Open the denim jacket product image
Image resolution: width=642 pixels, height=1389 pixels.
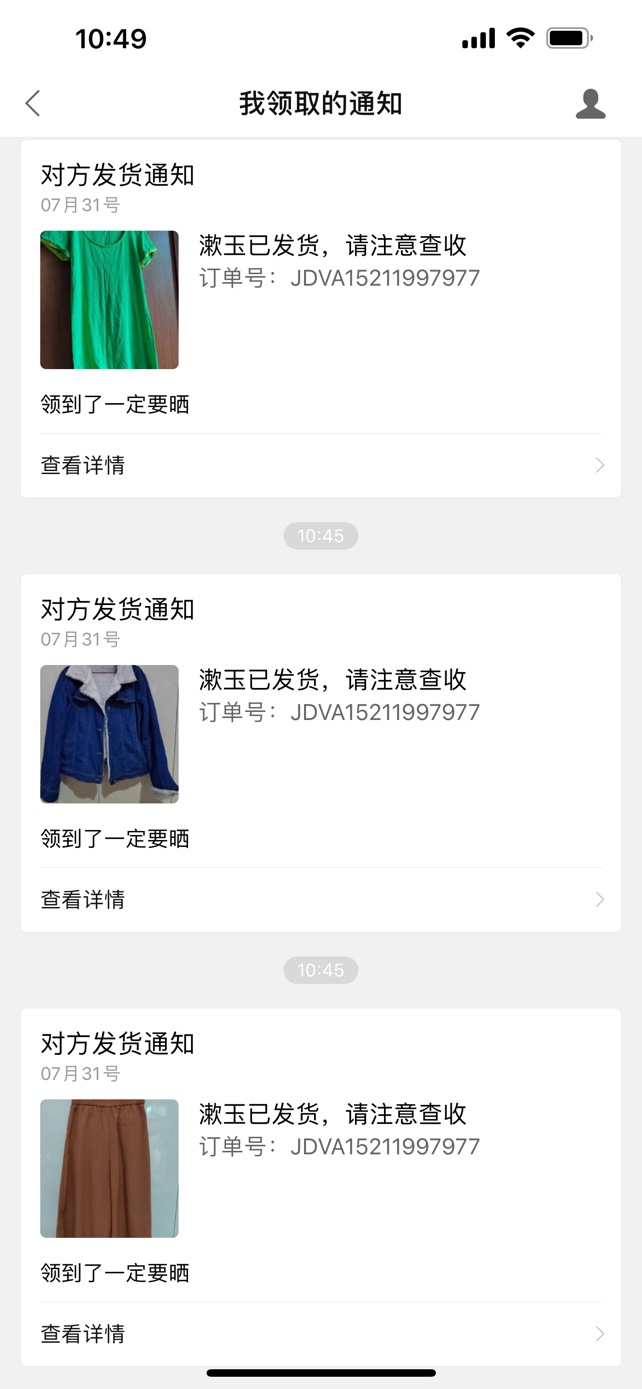[109, 734]
